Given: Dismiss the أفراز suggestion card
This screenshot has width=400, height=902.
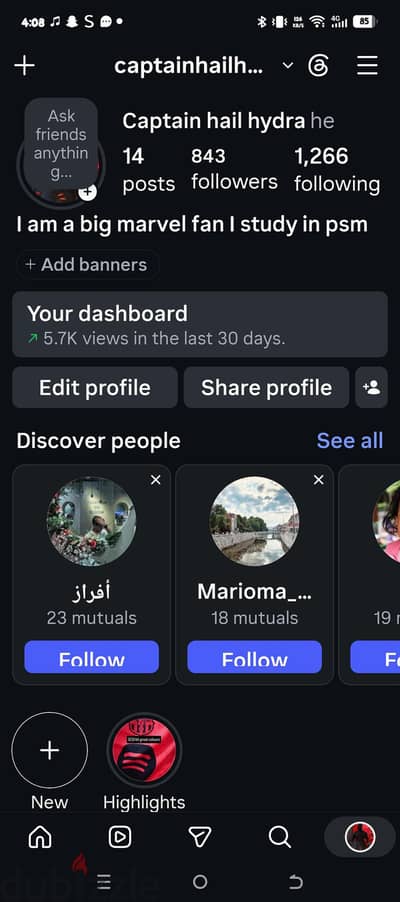Looking at the screenshot, I should pyautogui.click(x=155, y=480).
